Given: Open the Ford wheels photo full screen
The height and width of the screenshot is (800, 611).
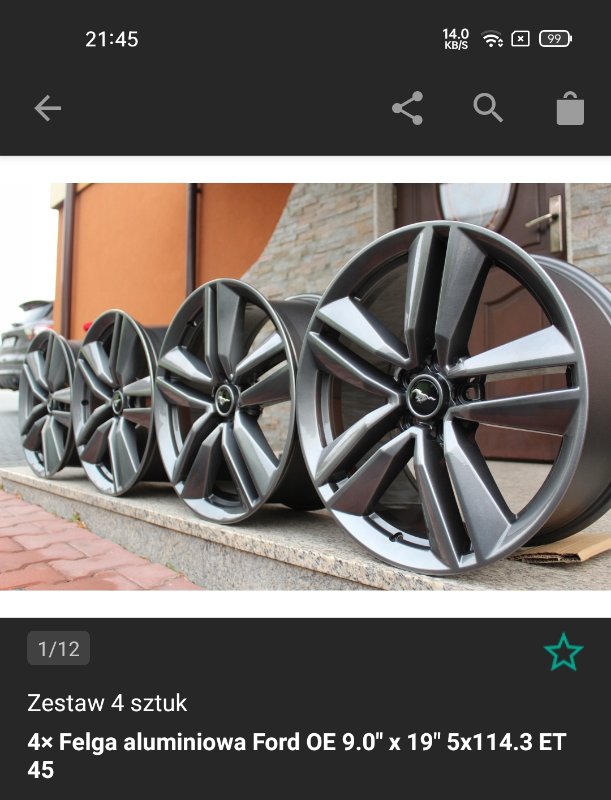Looking at the screenshot, I should (x=305, y=386).
